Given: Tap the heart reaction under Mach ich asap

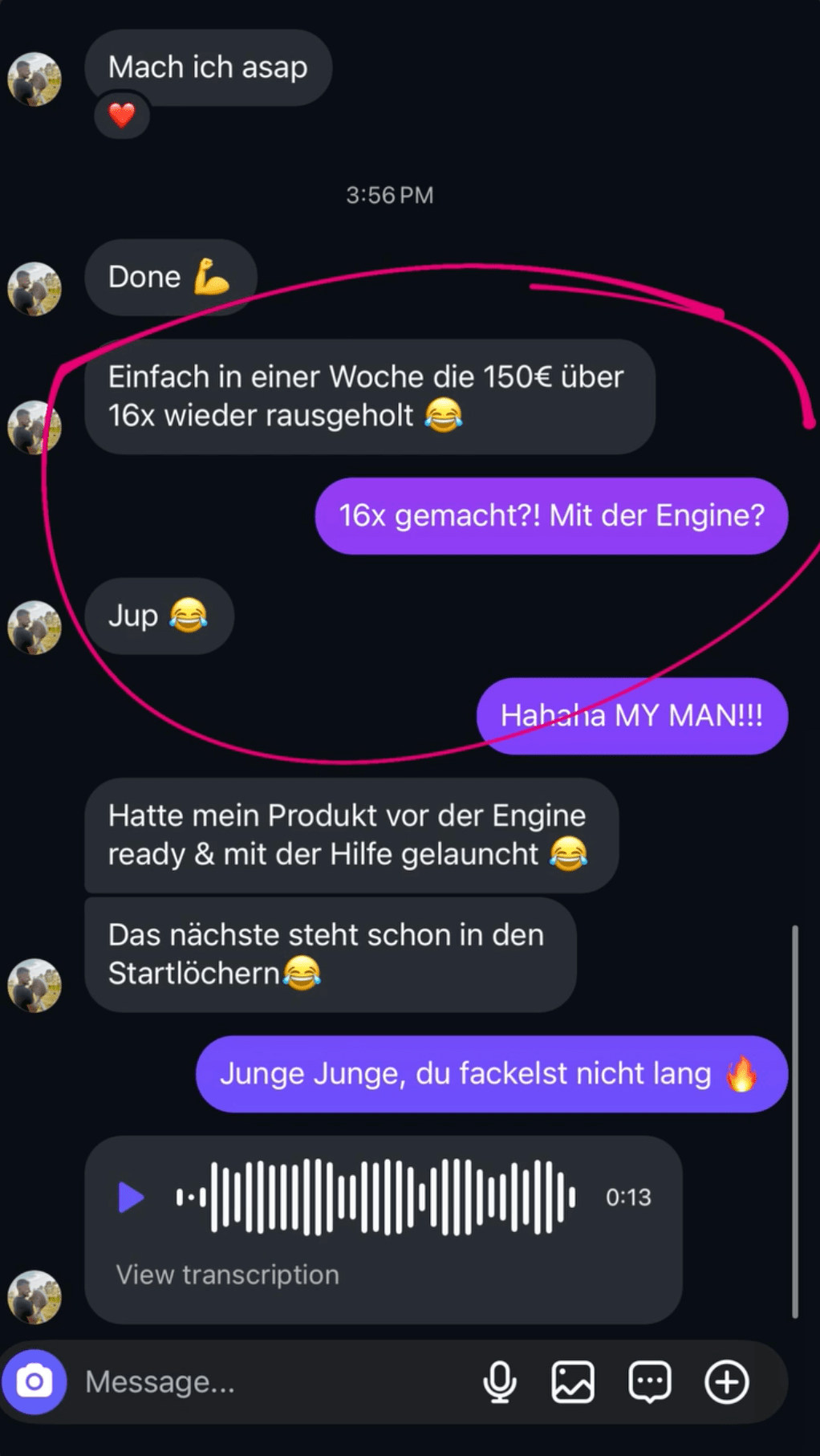Looking at the screenshot, I should 122,116.
